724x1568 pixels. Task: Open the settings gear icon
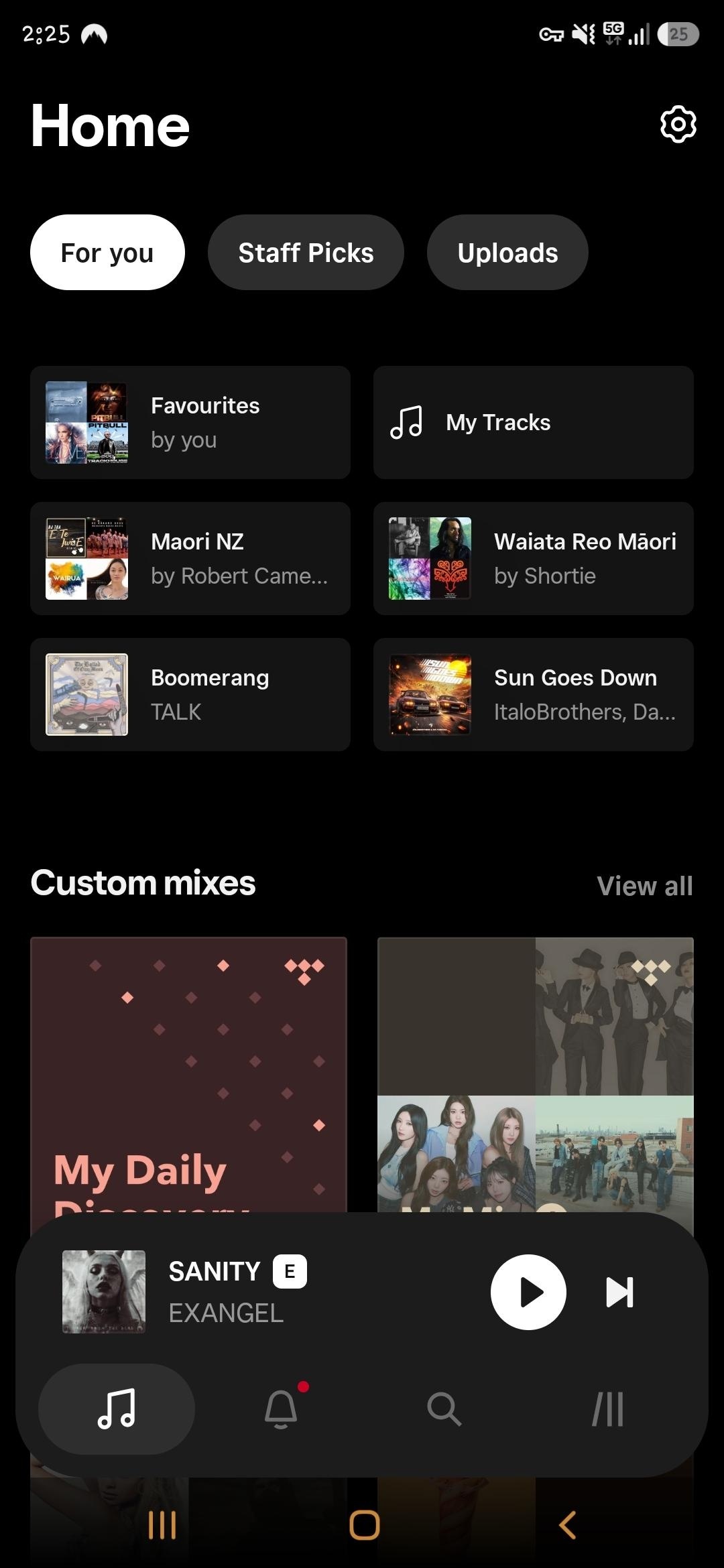[678, 124]
